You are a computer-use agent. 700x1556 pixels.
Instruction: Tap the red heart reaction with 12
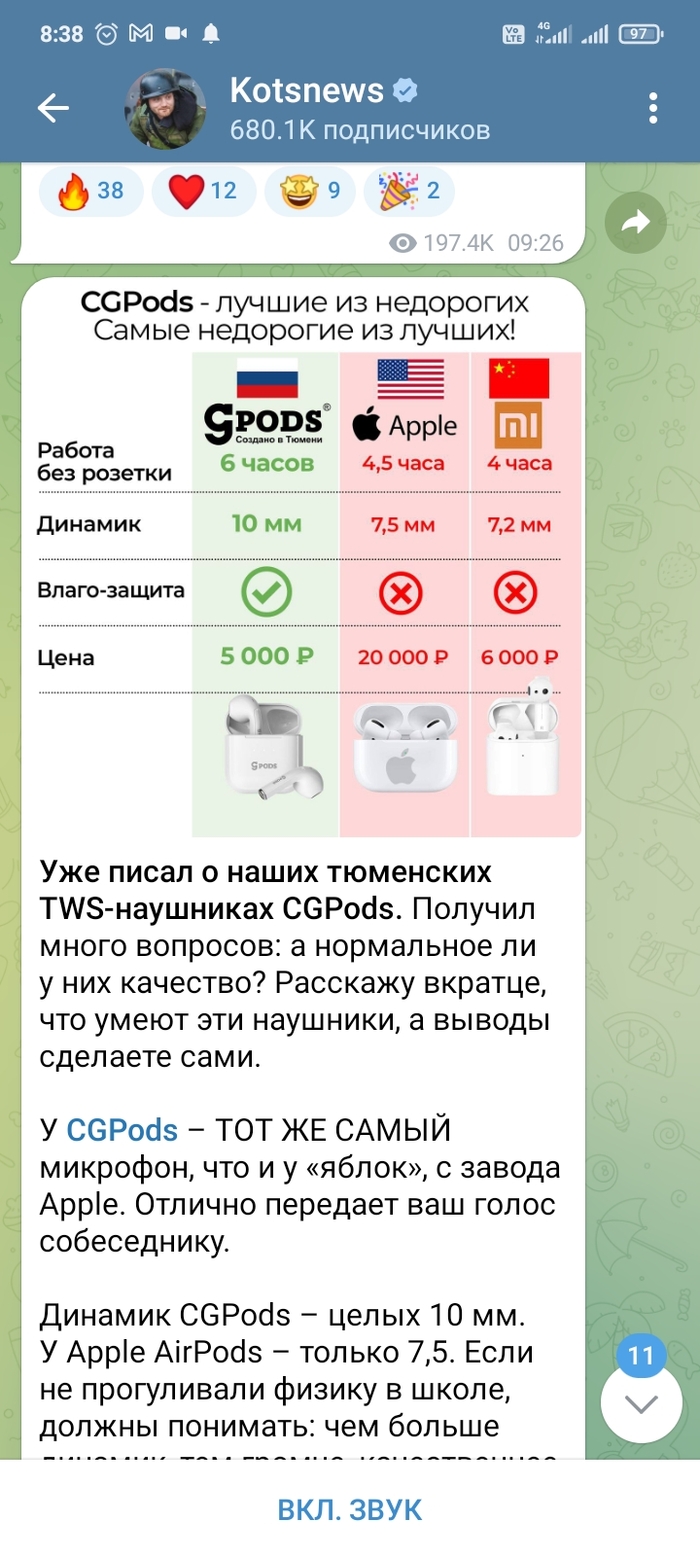pos(203,191)
